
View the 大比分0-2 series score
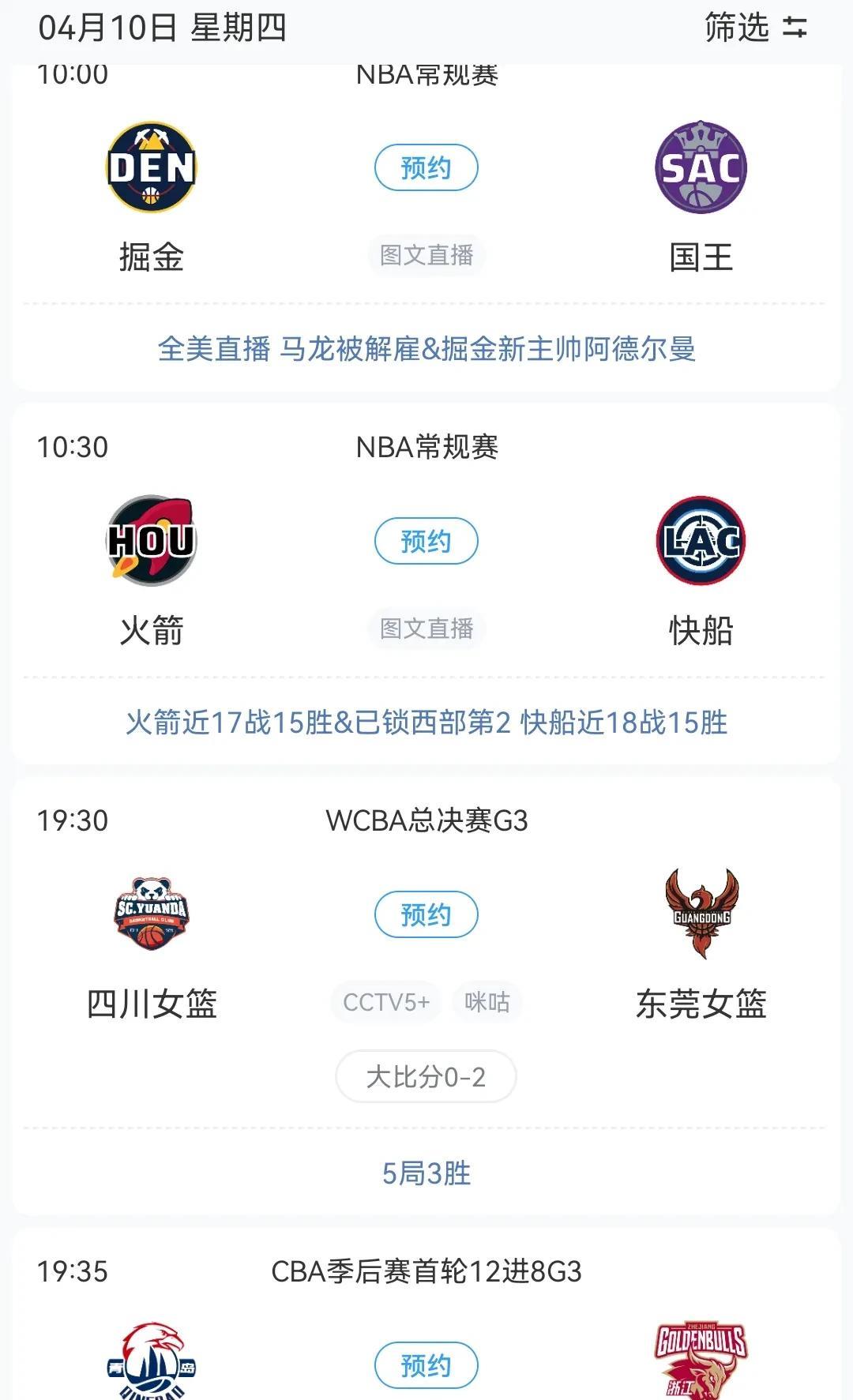[x=426, y=1076]
